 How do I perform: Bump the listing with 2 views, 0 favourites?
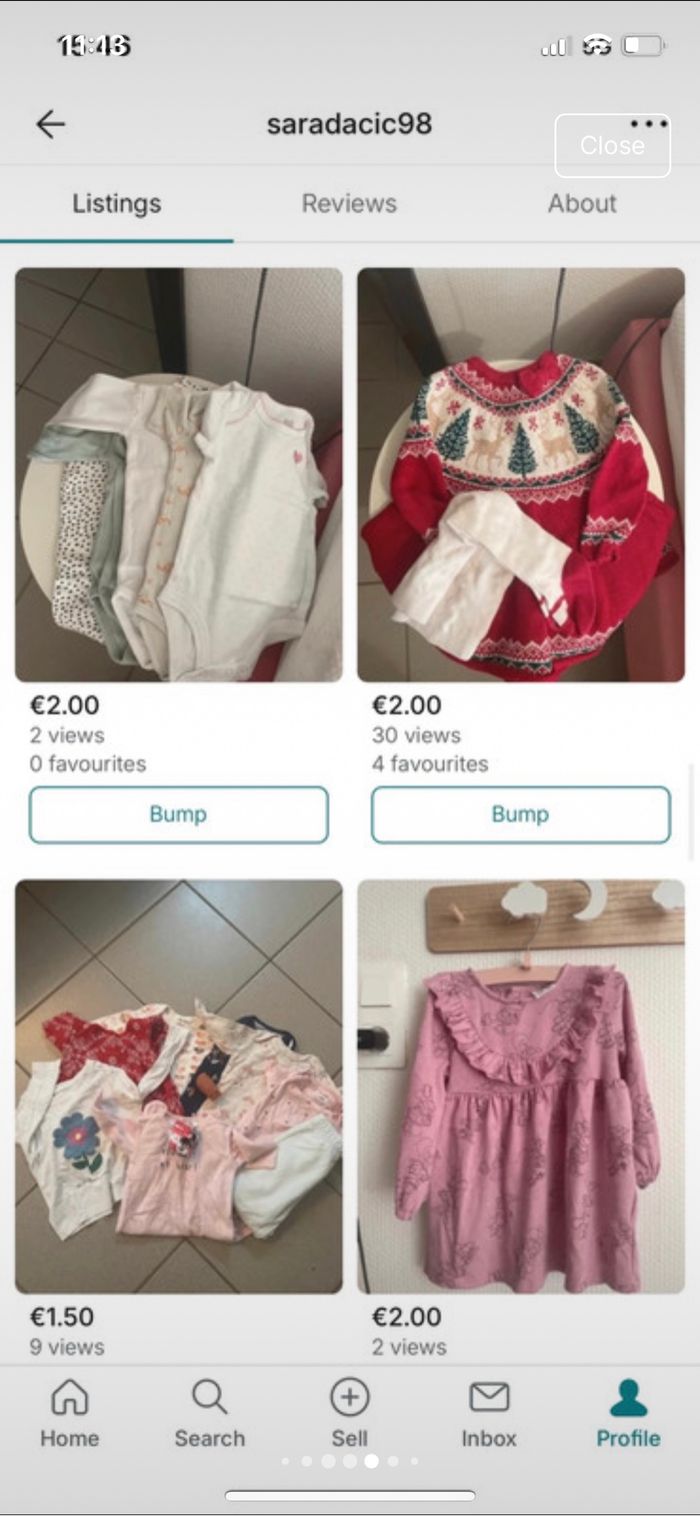[178, 814]
